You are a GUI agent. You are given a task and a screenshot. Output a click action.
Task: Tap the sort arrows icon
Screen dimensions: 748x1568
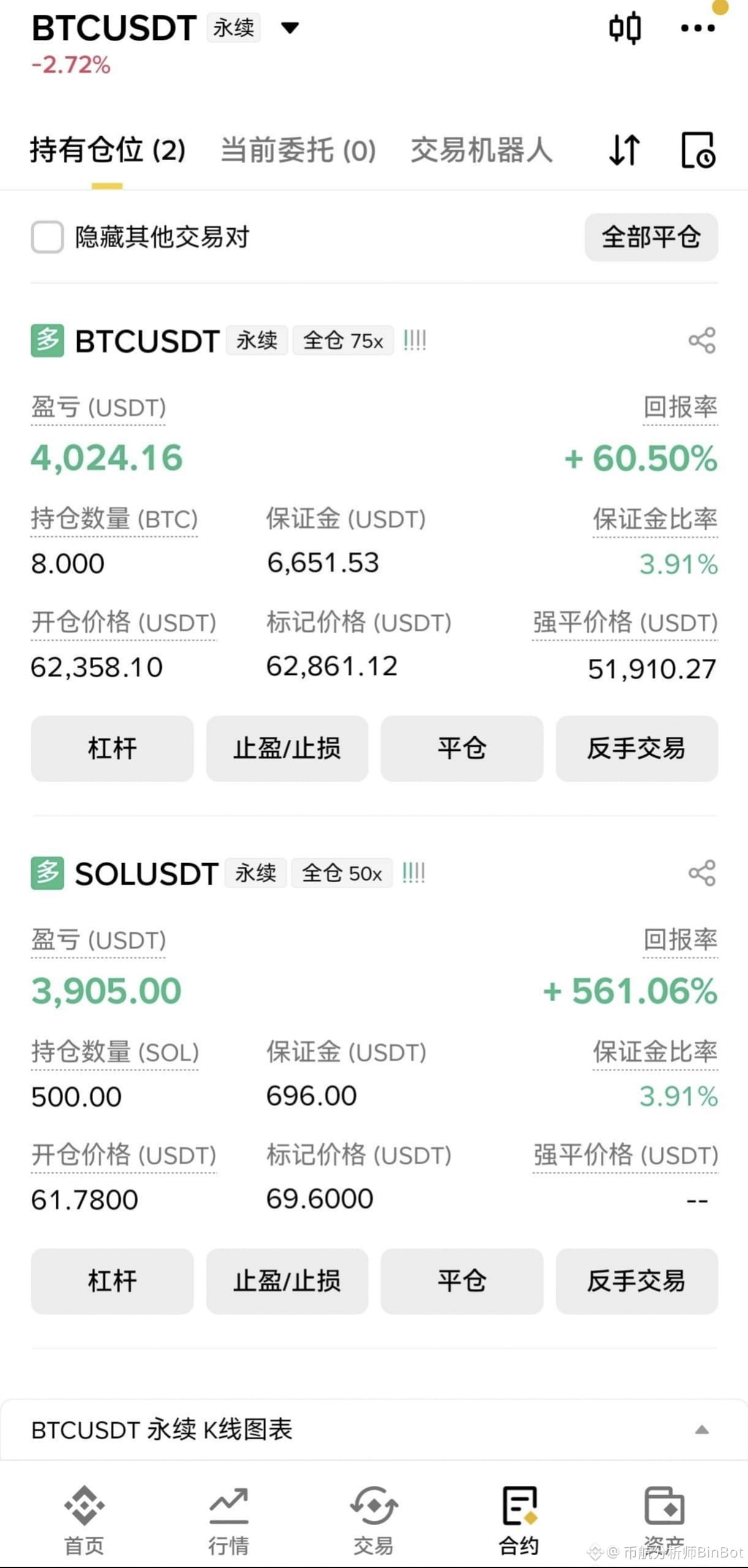click(x=625, y=150)
